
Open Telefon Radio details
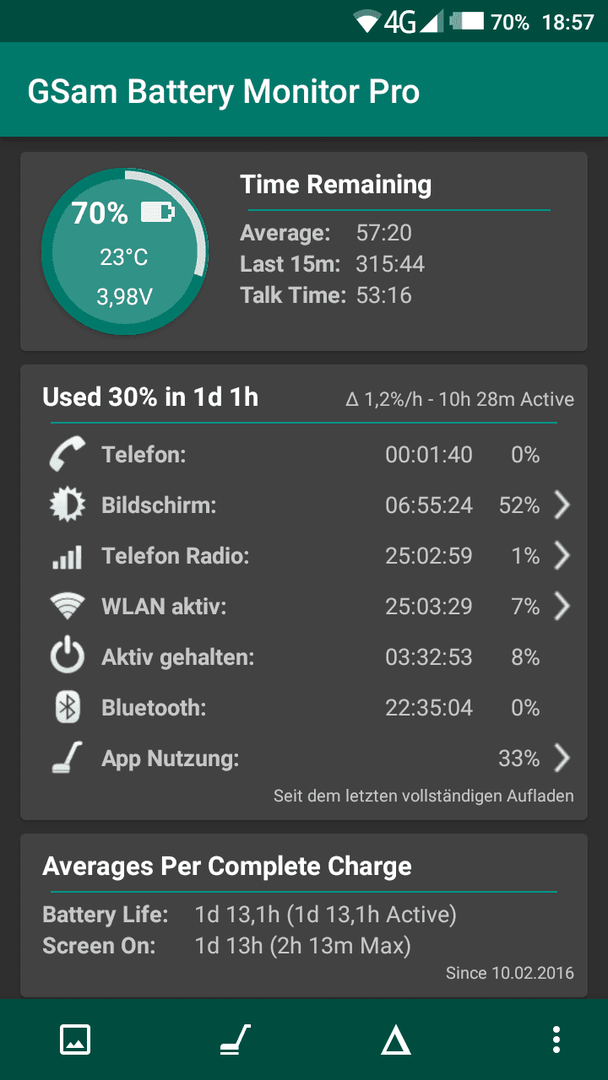[304, 556]
